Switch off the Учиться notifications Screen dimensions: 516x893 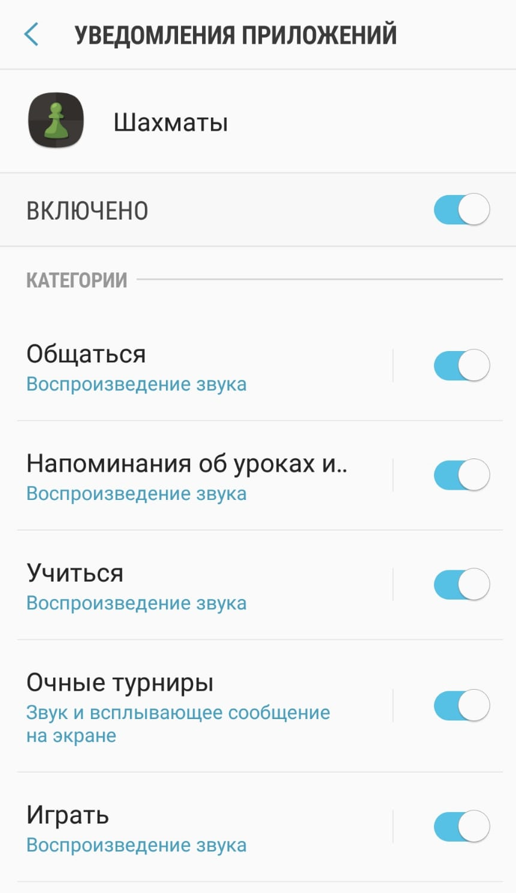[462, 584]
